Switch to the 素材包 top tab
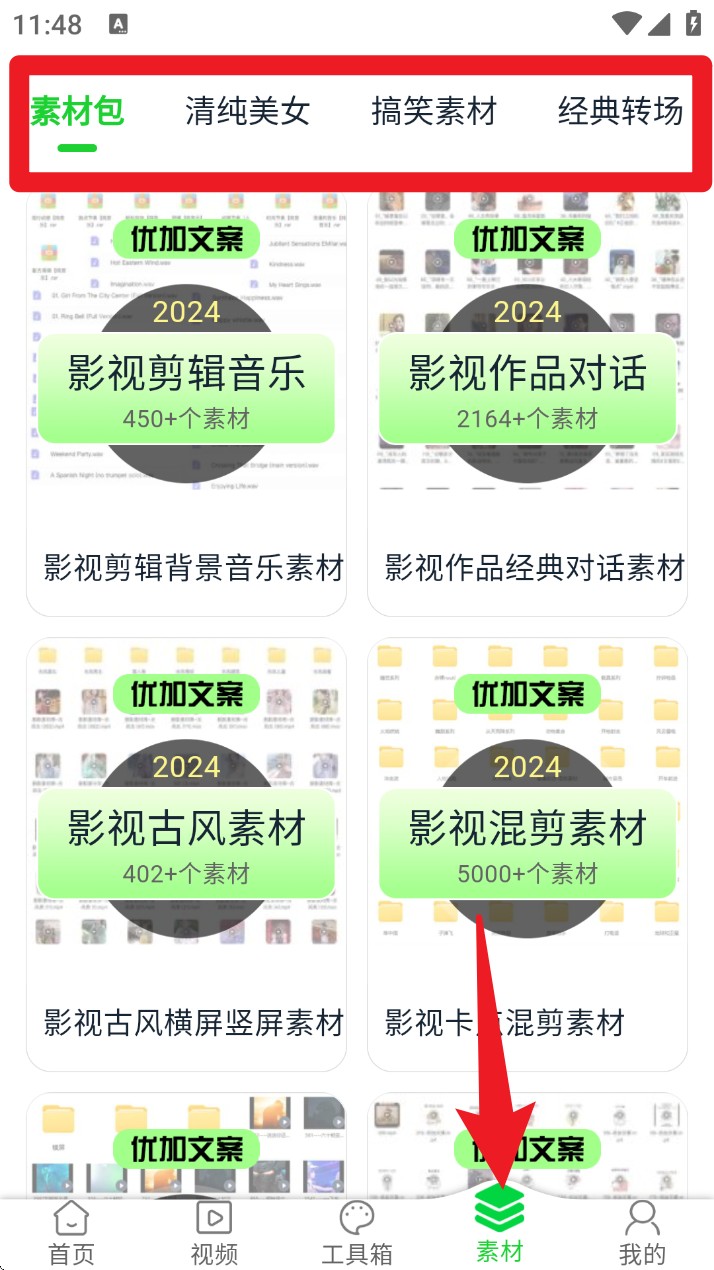The height and width of the screenshot is (1270, 714). click(77, 111)
